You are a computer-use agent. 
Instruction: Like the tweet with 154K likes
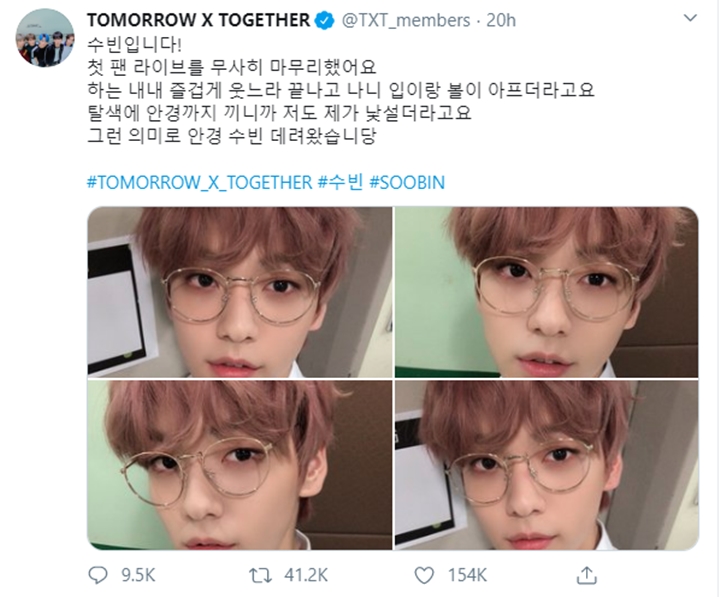point(424,575)
